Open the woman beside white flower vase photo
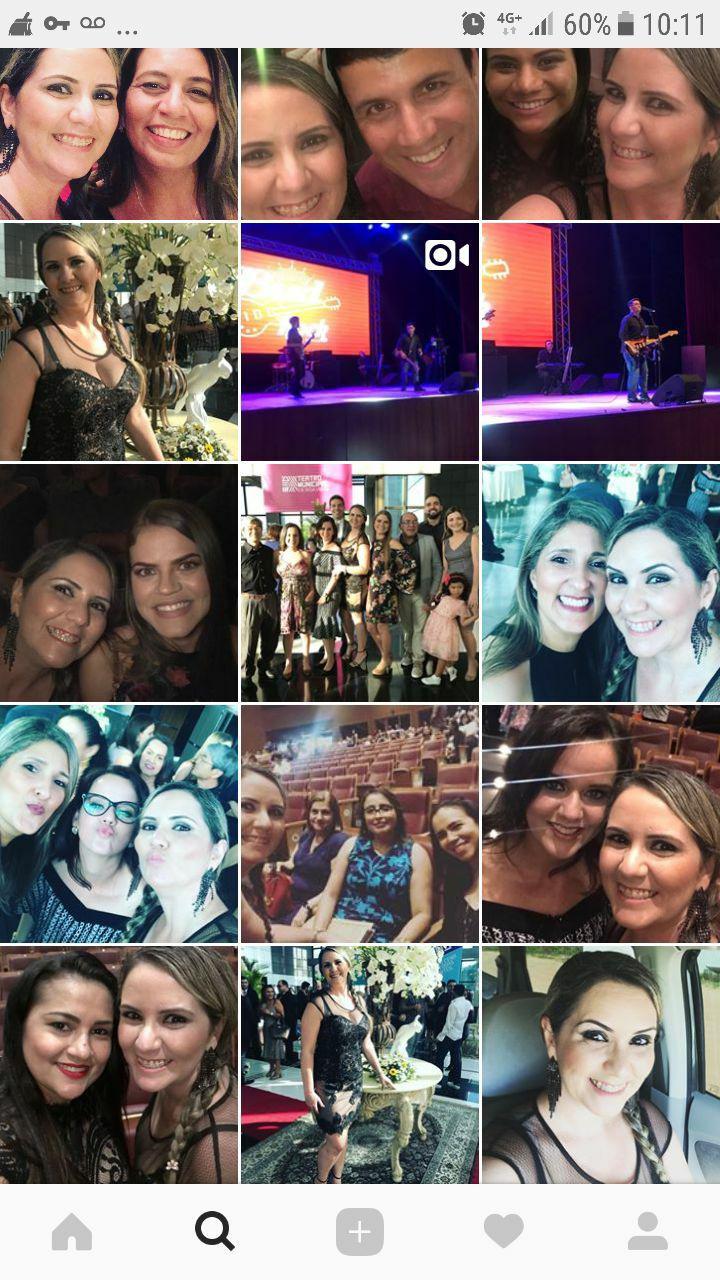This screenshot has height=1280, width=720. [119, 341]
